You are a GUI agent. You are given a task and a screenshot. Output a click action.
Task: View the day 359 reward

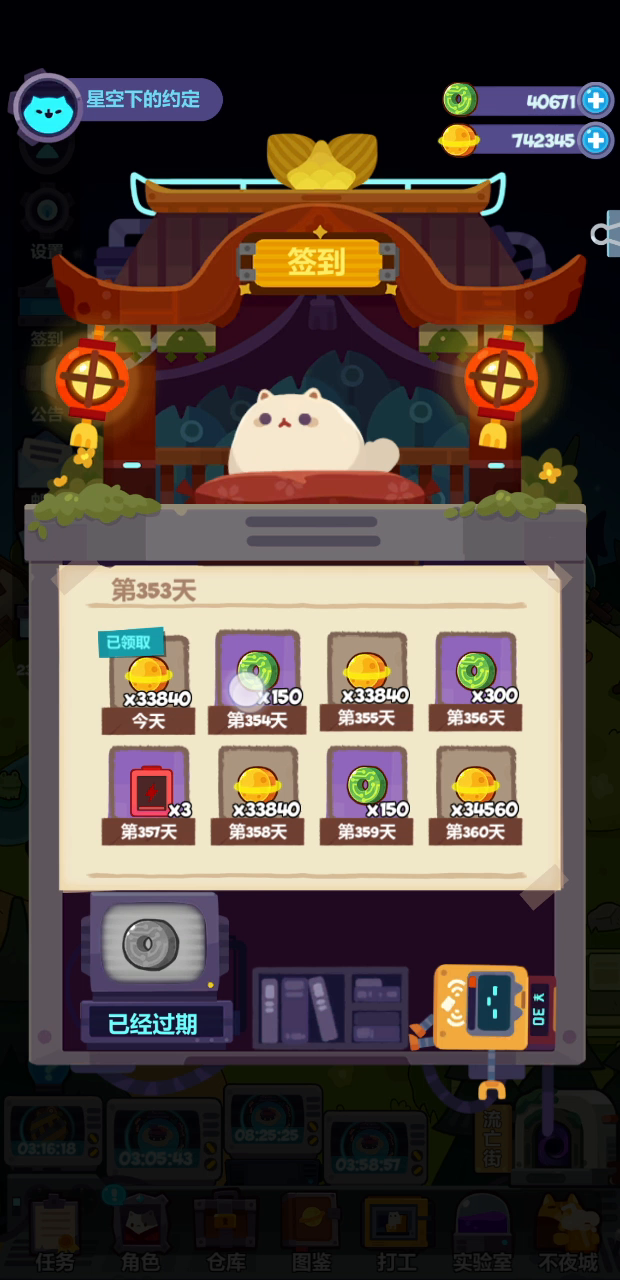tap(366, 795)
